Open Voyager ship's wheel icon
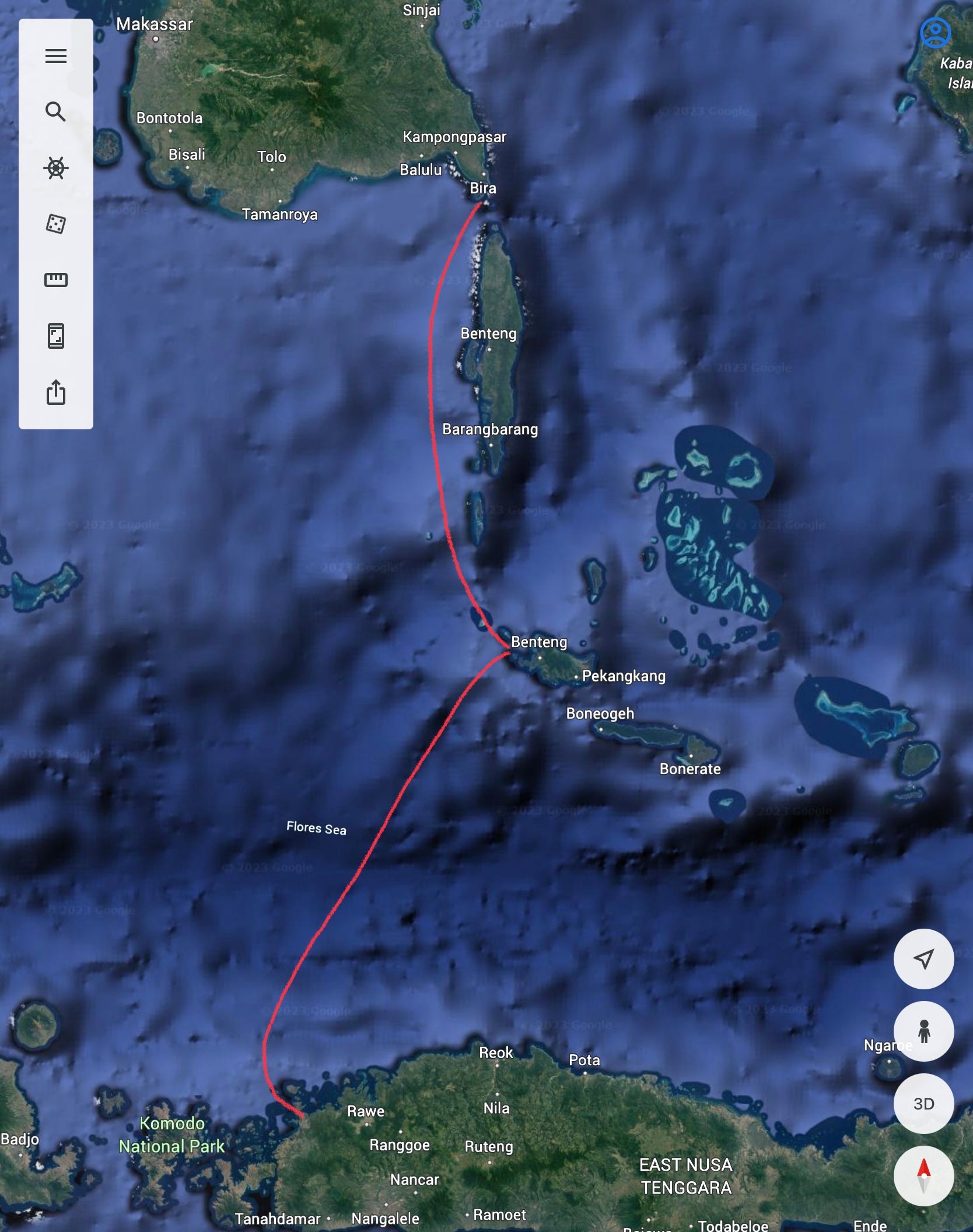973x1232 pixels. [56, 168]
